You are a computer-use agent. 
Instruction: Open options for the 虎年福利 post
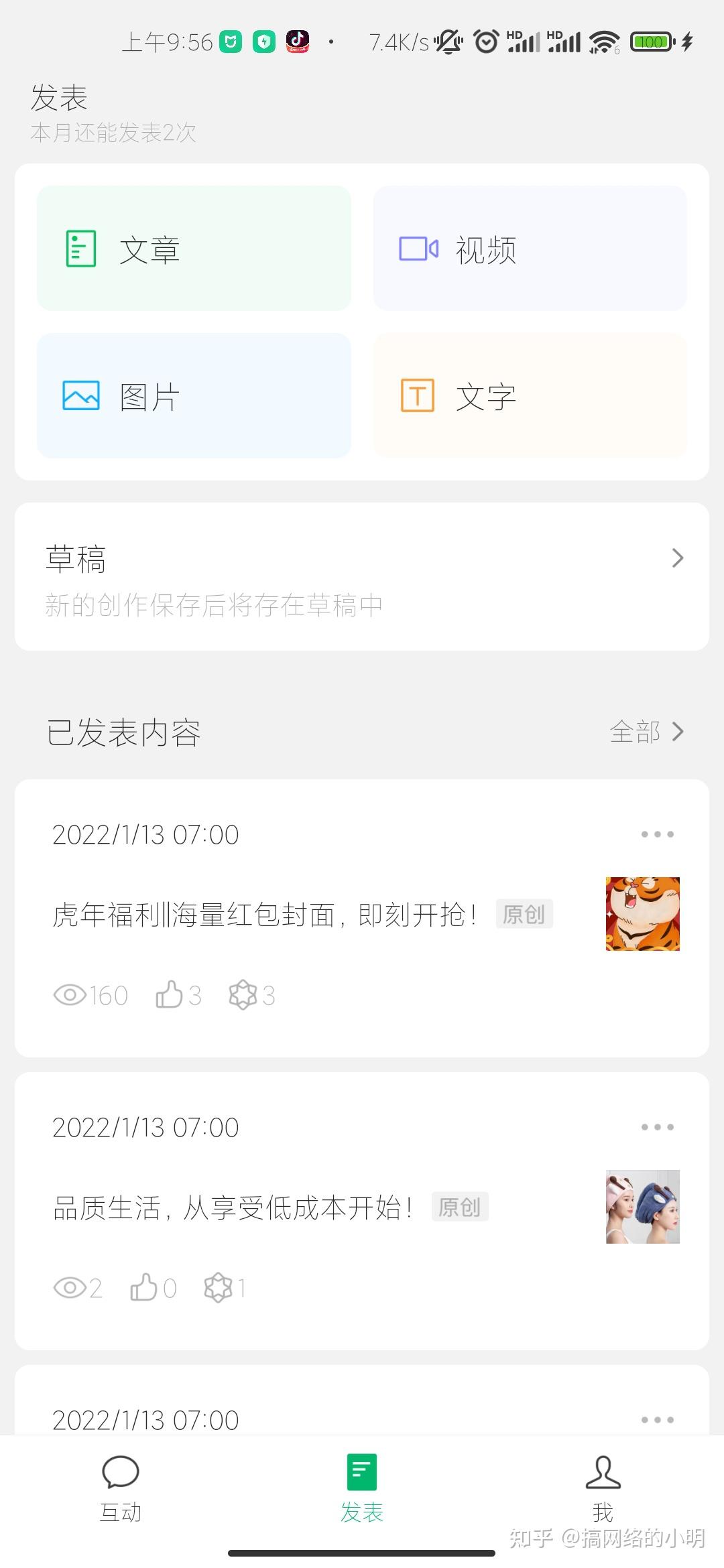pos(657,834)
